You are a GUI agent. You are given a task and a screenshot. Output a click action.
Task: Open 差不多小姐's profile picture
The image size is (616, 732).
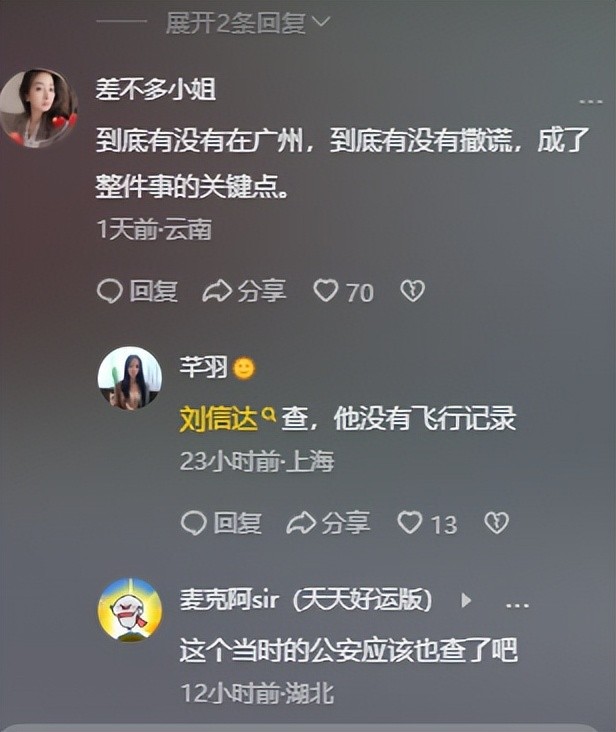pos(38,108)
